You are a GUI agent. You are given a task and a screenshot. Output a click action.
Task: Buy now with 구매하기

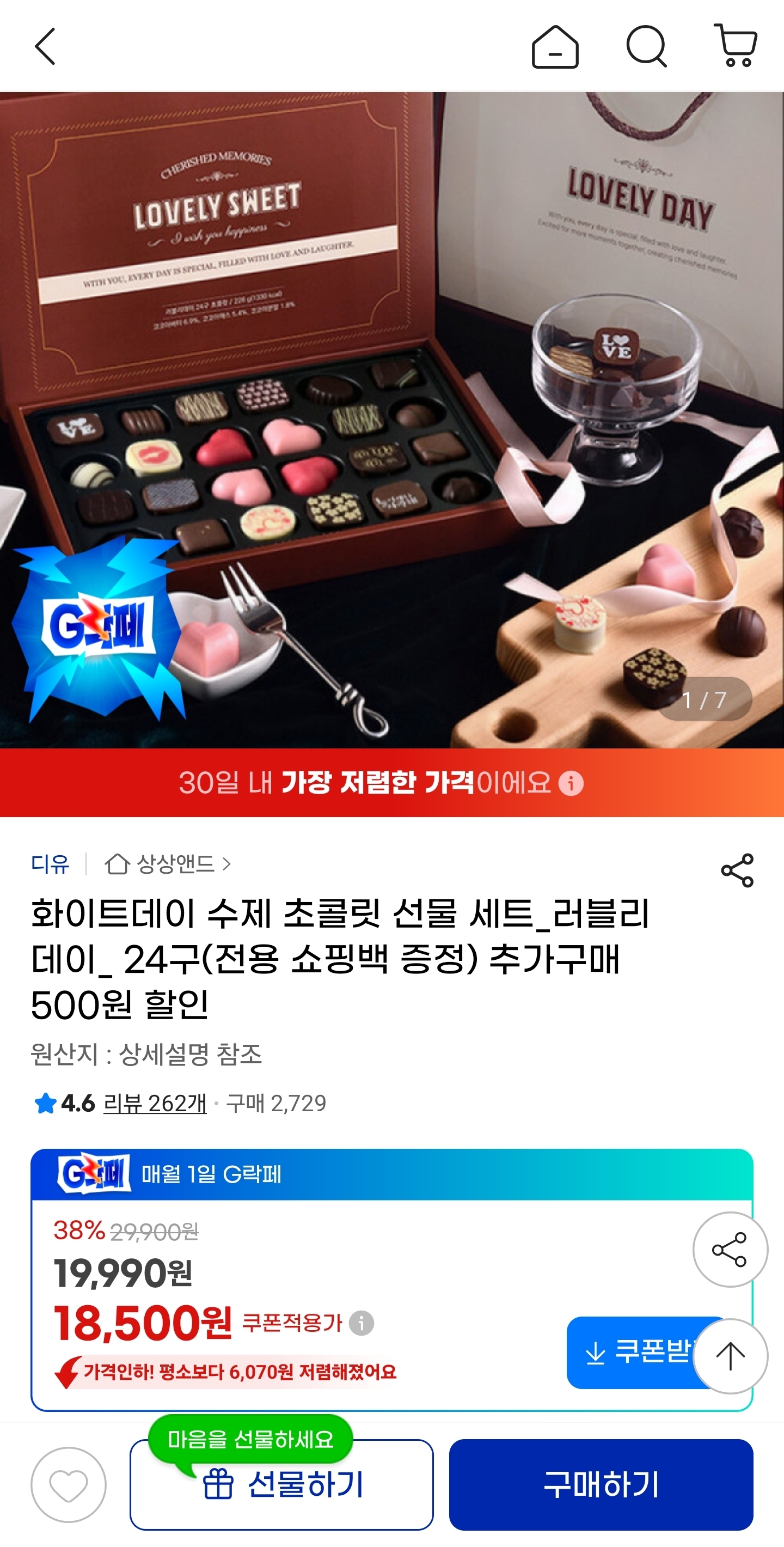(601, 1484)
